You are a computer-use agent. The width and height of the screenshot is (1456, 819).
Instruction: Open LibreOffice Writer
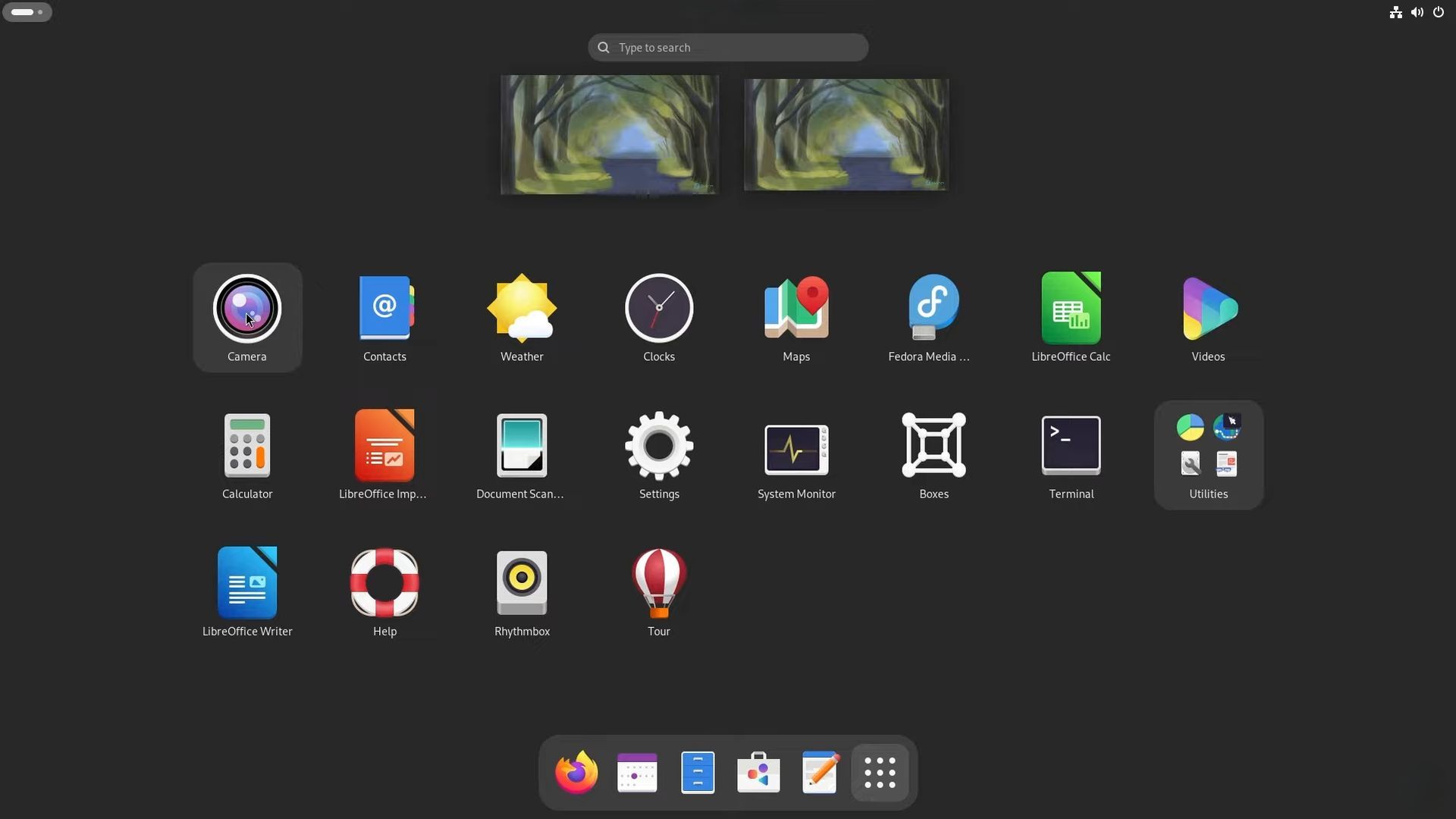coord(247,584)
